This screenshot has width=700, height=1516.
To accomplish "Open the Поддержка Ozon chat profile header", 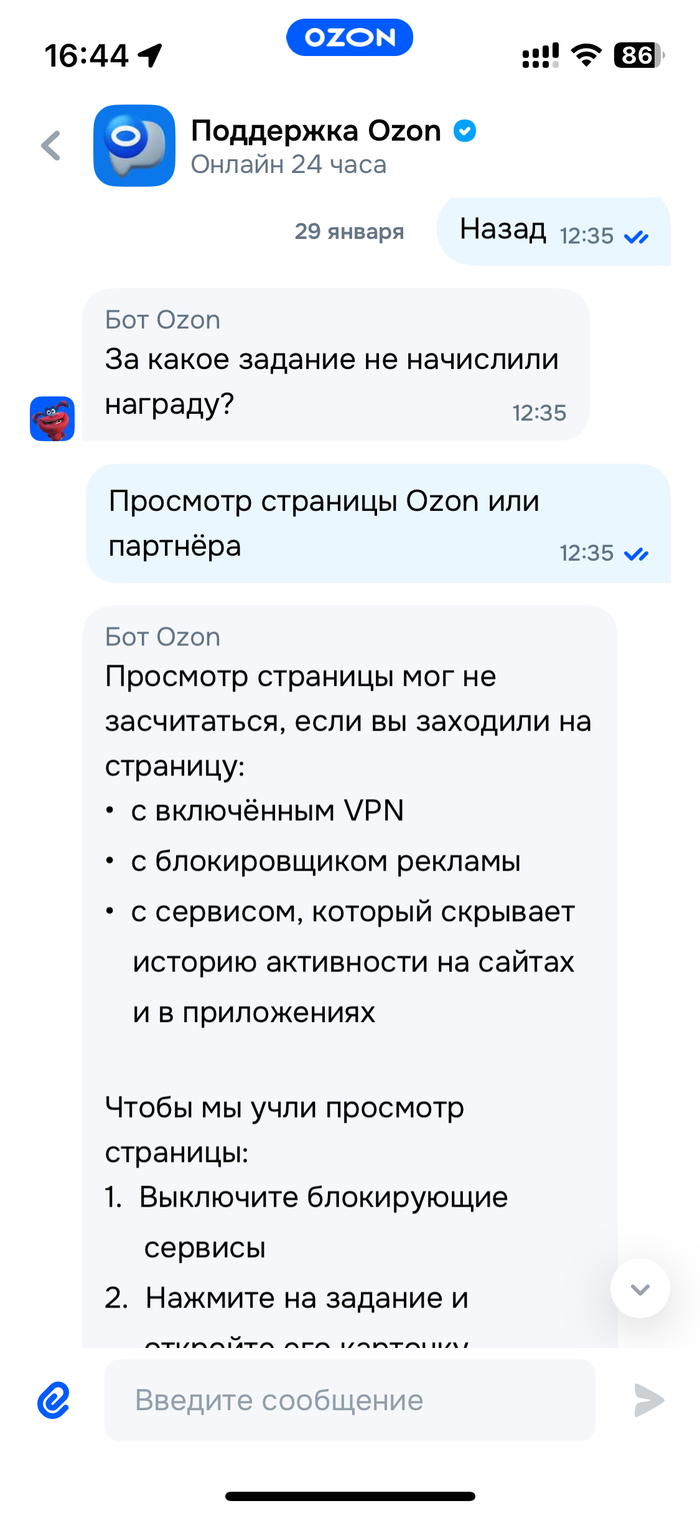I will [x=315, y=146].
